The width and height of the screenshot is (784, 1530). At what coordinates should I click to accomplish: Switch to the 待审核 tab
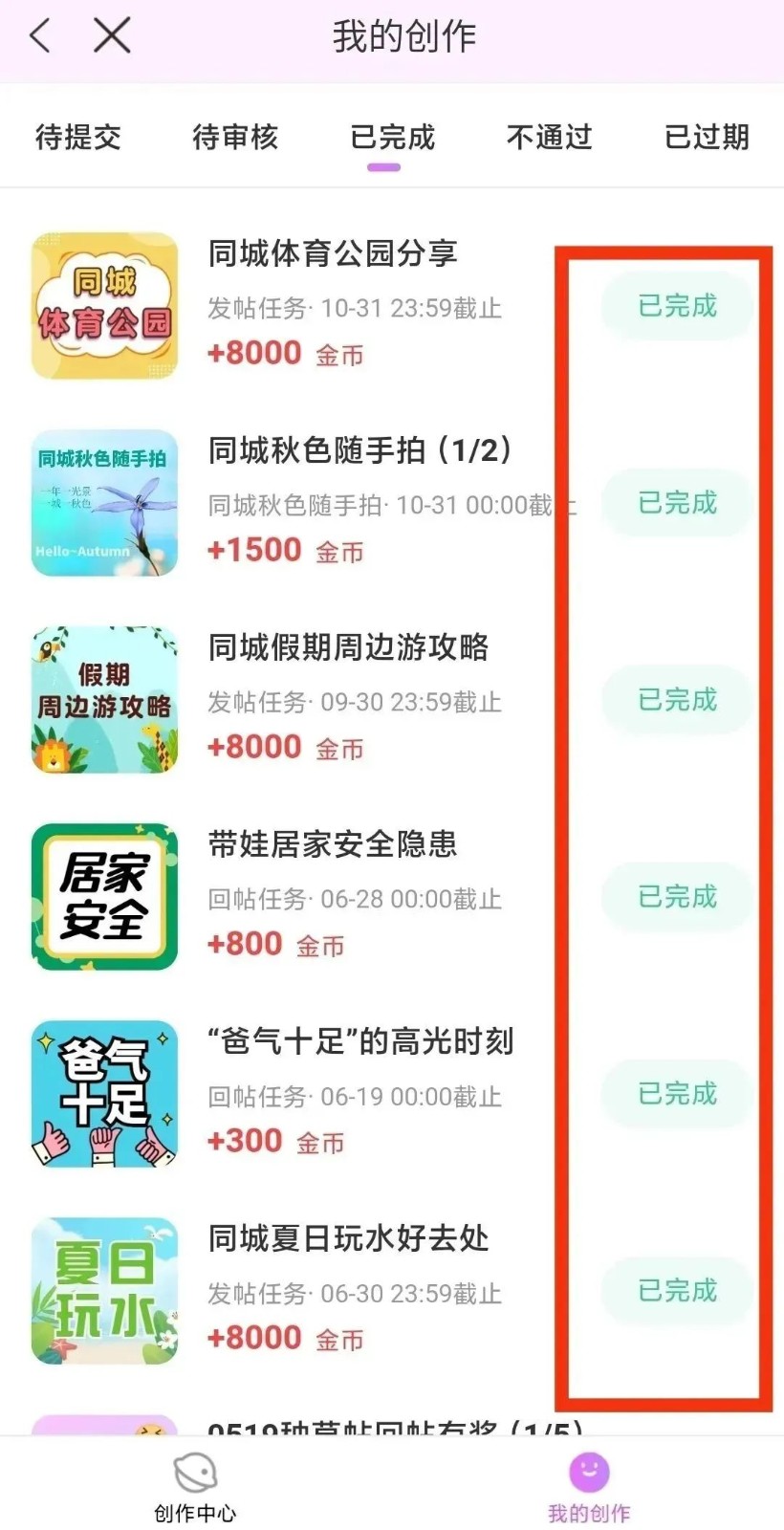click(x=235, y=138)
